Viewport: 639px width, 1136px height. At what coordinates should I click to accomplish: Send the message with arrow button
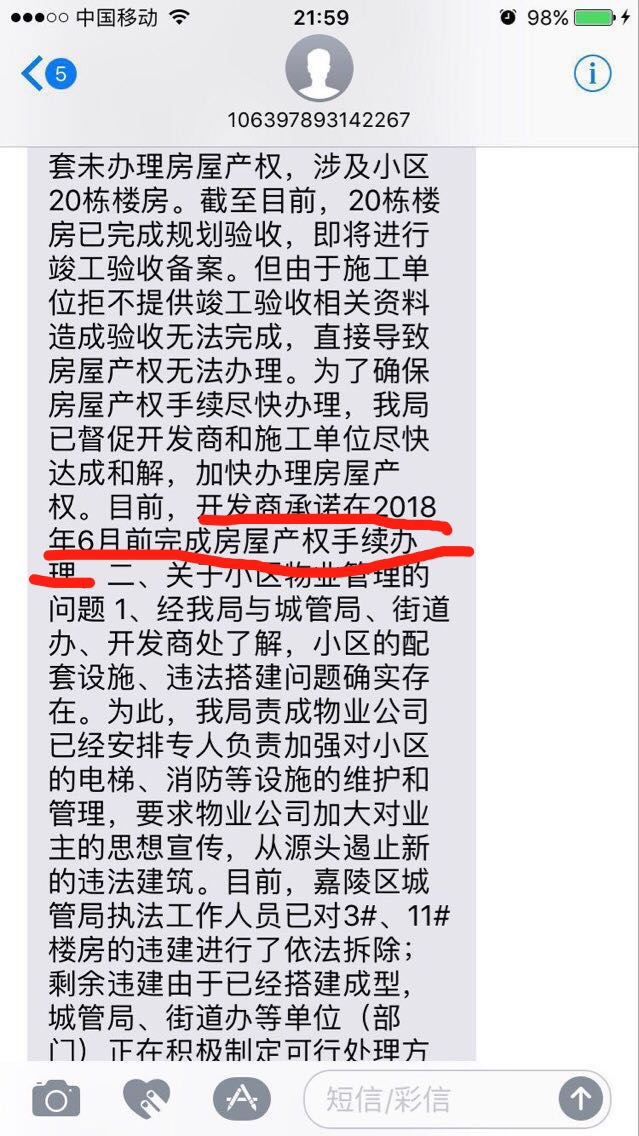click(x=580, y=1099)
